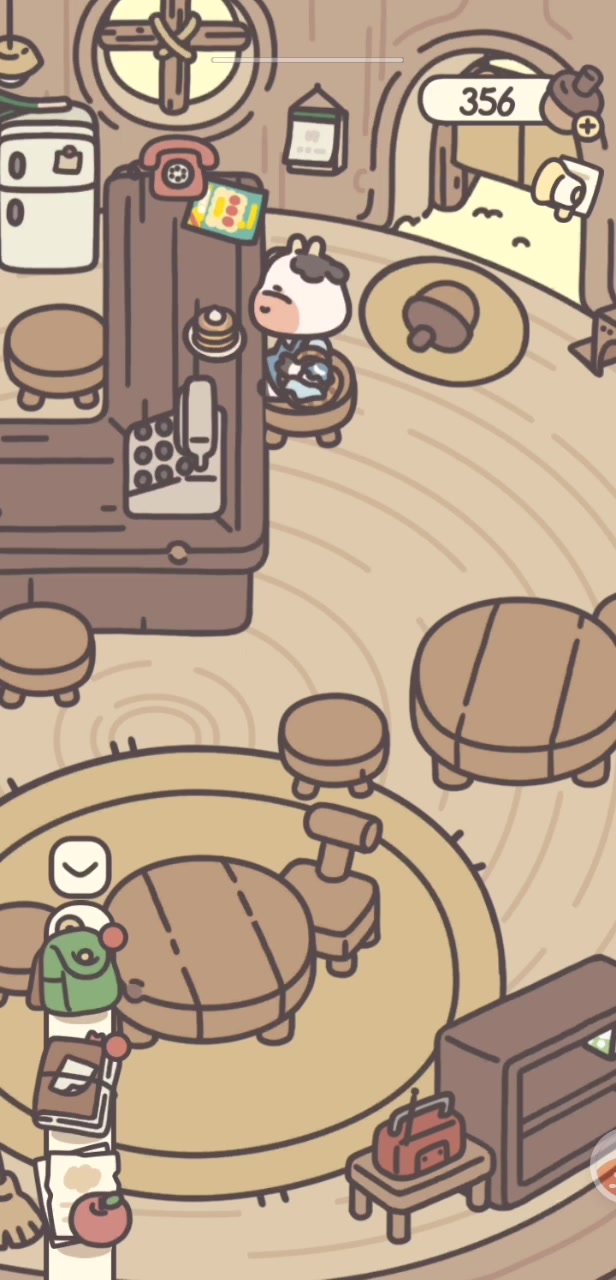Tap the plus button beside the acorn
The image size is (616, 1280).
587,126
